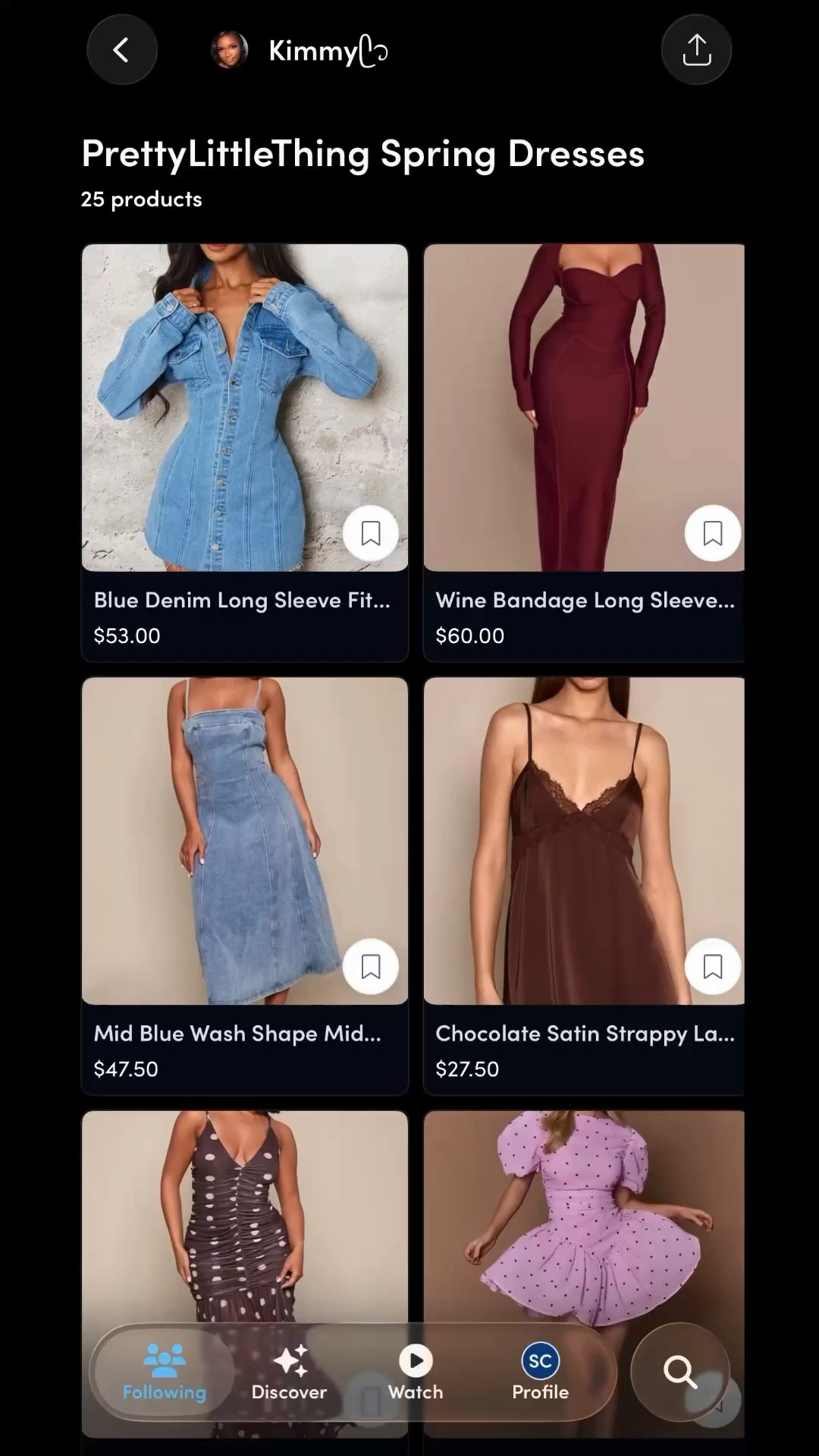819x1456 pixels.
Task: Tap the Watch play icon
Action: (x=415, y=1360)
